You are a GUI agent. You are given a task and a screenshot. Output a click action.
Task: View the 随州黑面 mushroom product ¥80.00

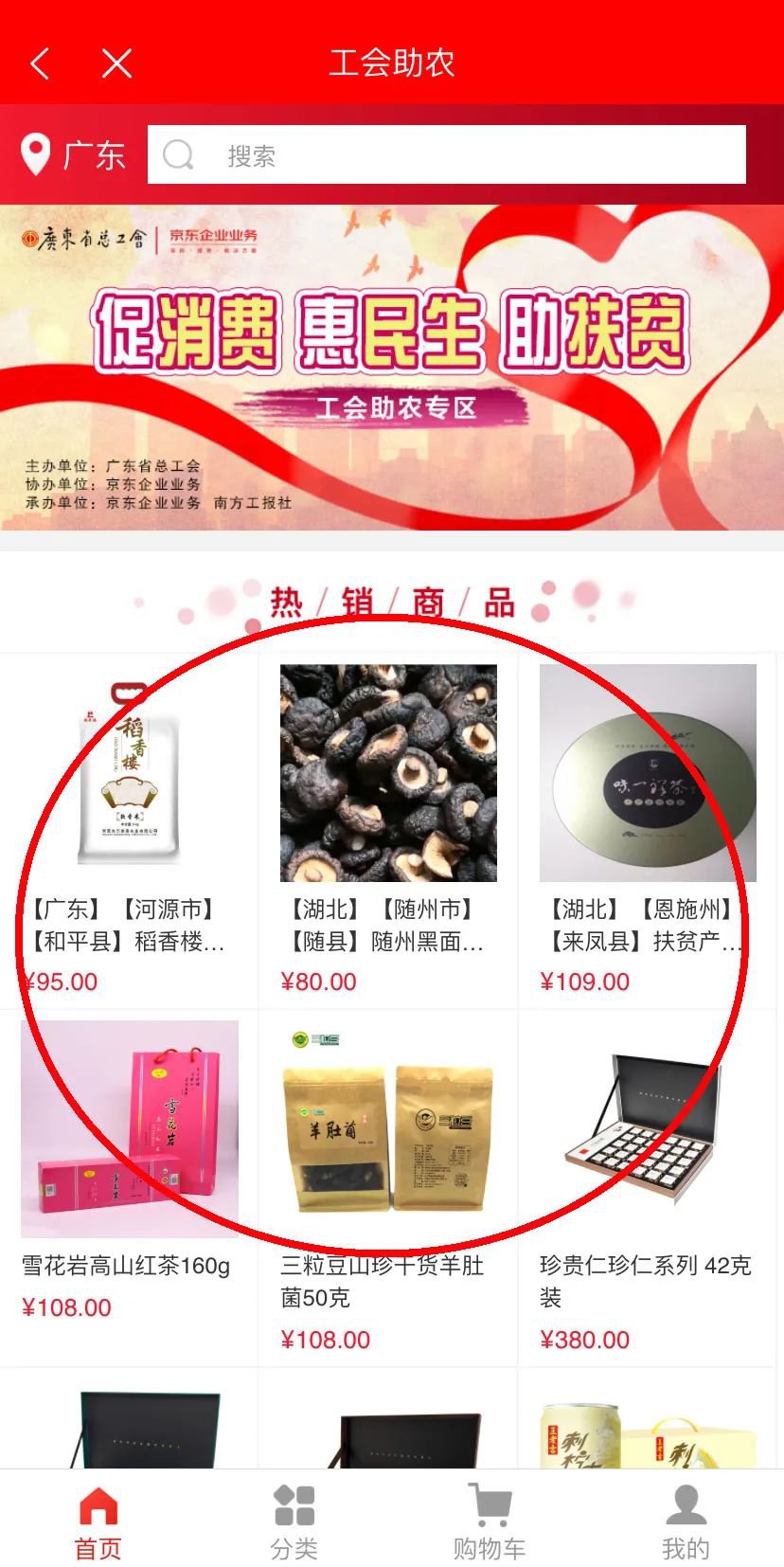pos(388,824)
